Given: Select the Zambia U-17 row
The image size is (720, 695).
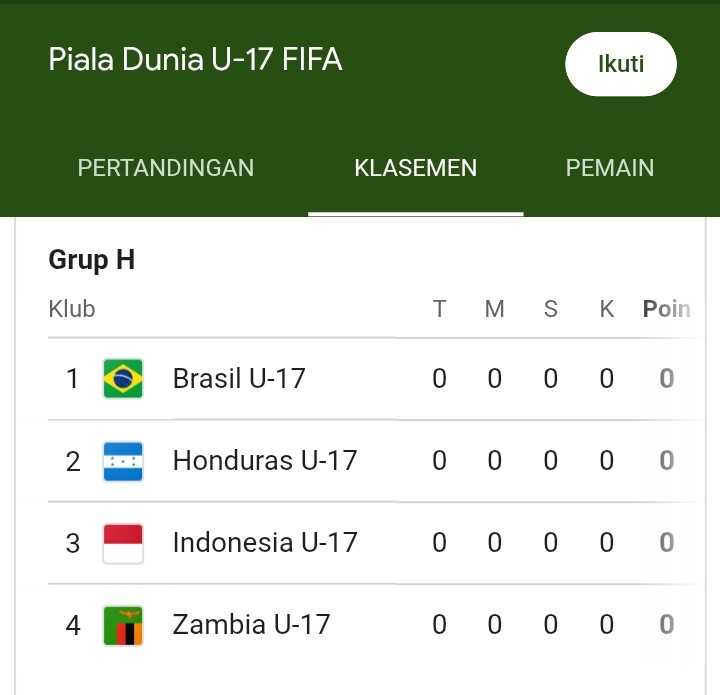Looking at the screenshot, I should tap(251, 625).
